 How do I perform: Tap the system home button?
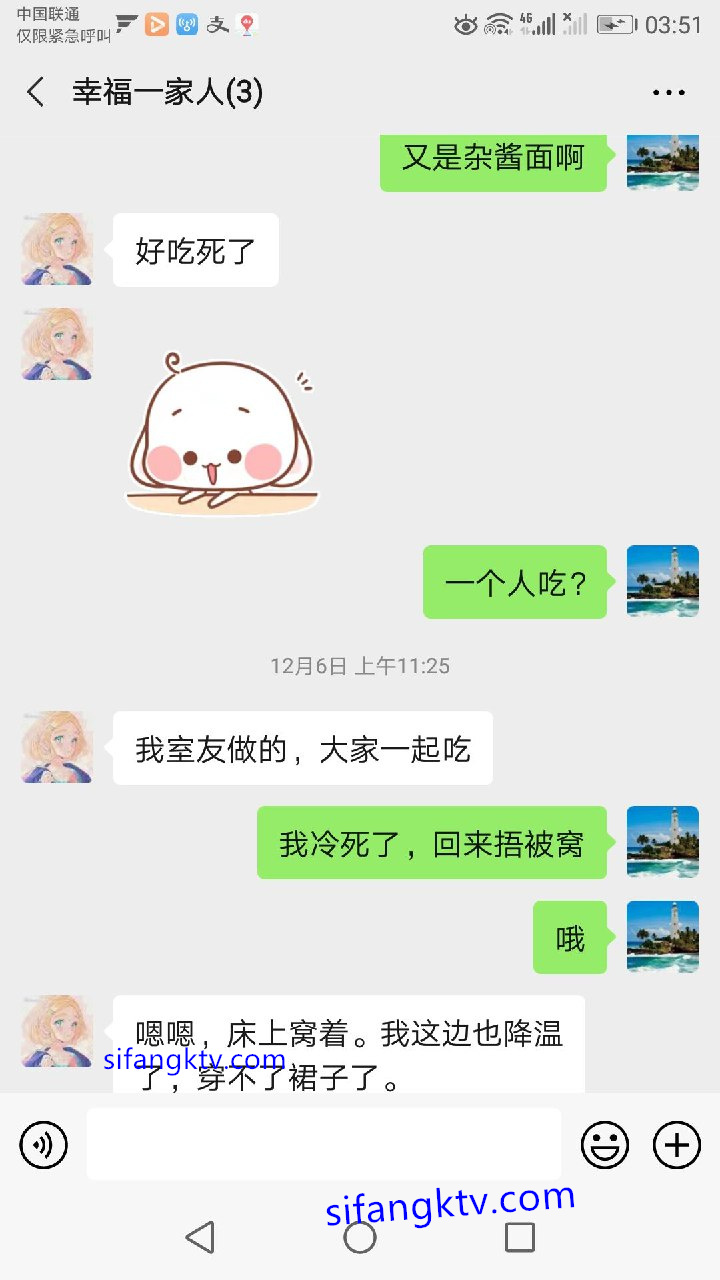[x=360, y=1237]
